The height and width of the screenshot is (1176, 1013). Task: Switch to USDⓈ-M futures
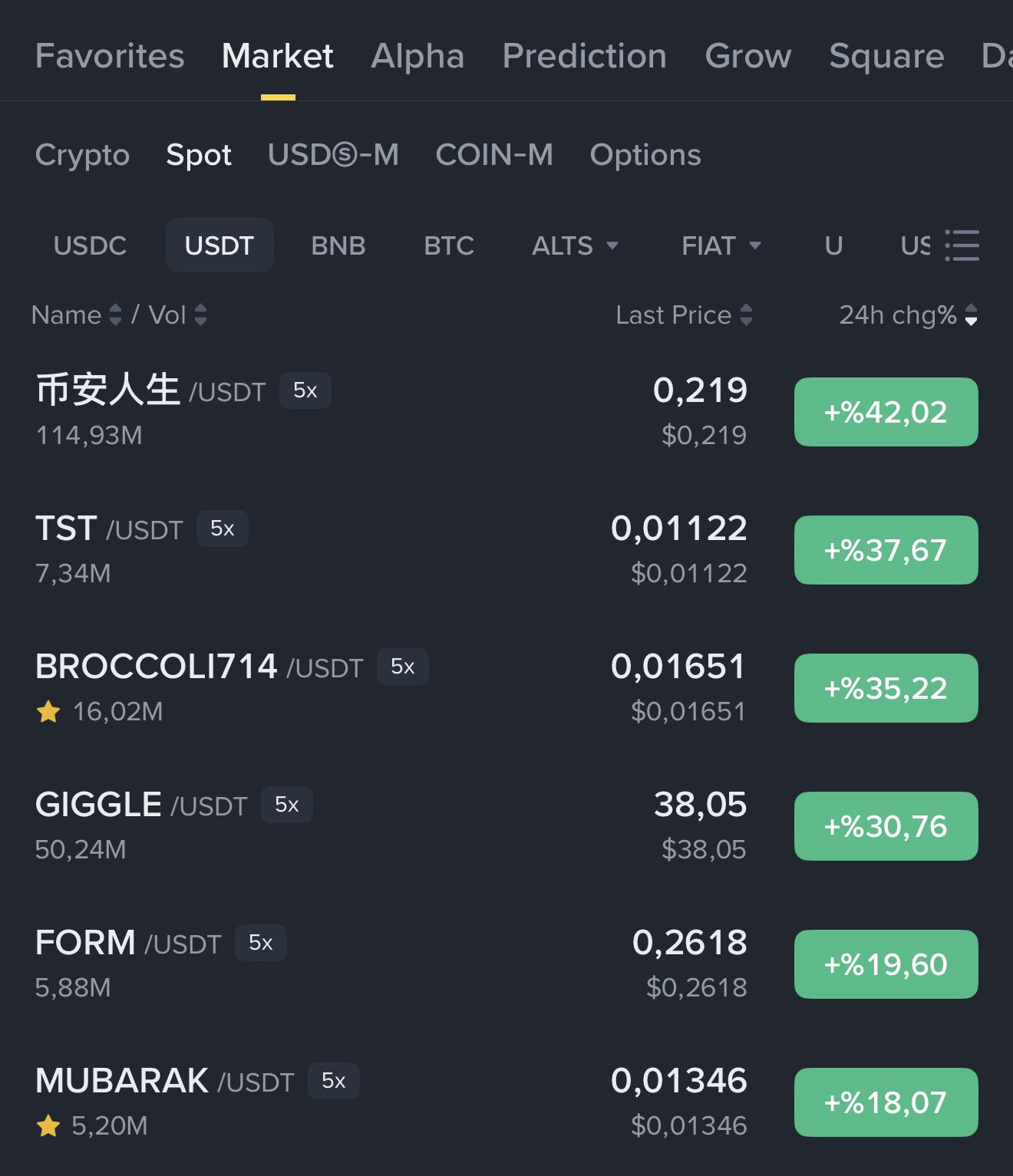[333, 155]
